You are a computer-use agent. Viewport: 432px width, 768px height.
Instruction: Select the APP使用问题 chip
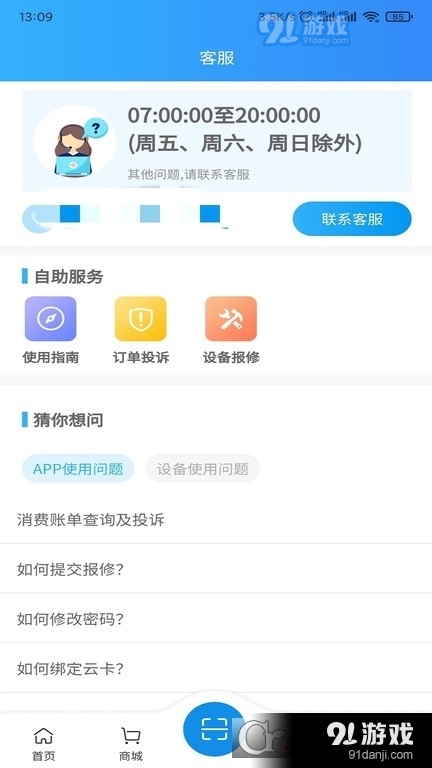pyautogui.click(x=78, y=469)
